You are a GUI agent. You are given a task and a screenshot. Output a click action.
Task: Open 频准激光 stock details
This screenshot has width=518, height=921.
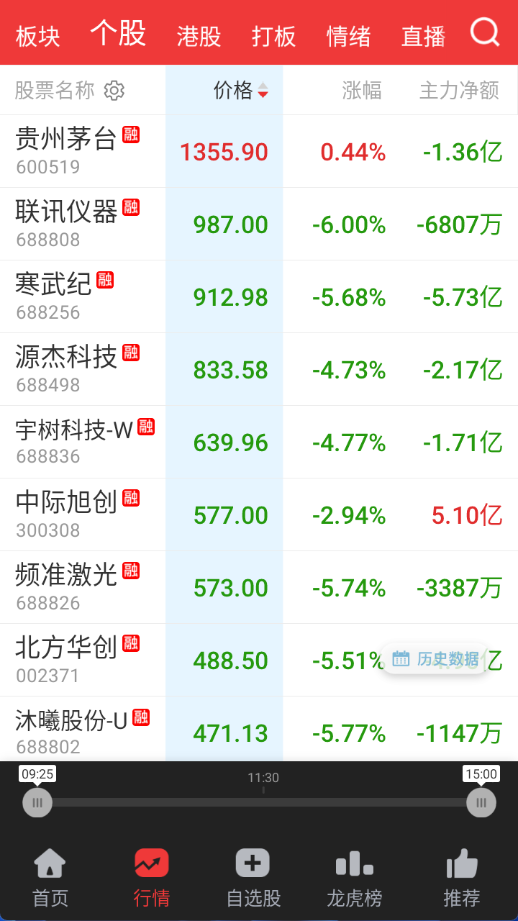[259, 587]
